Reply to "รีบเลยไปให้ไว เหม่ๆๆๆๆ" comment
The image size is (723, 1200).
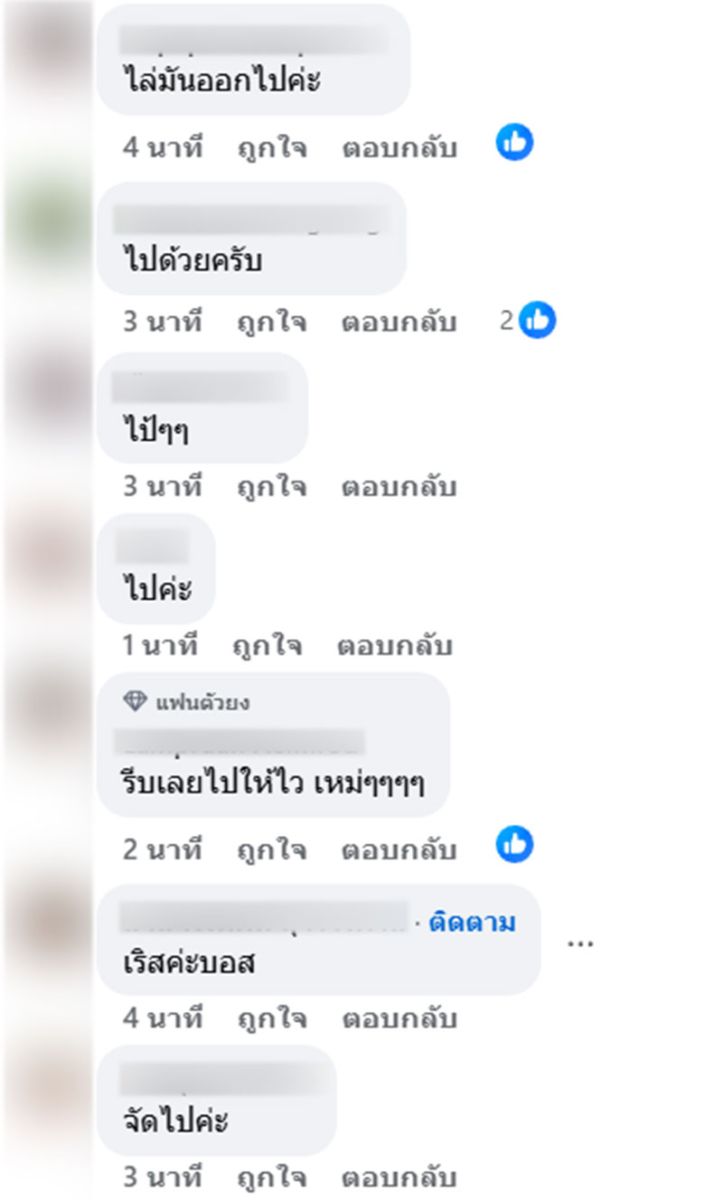[399, 850]
